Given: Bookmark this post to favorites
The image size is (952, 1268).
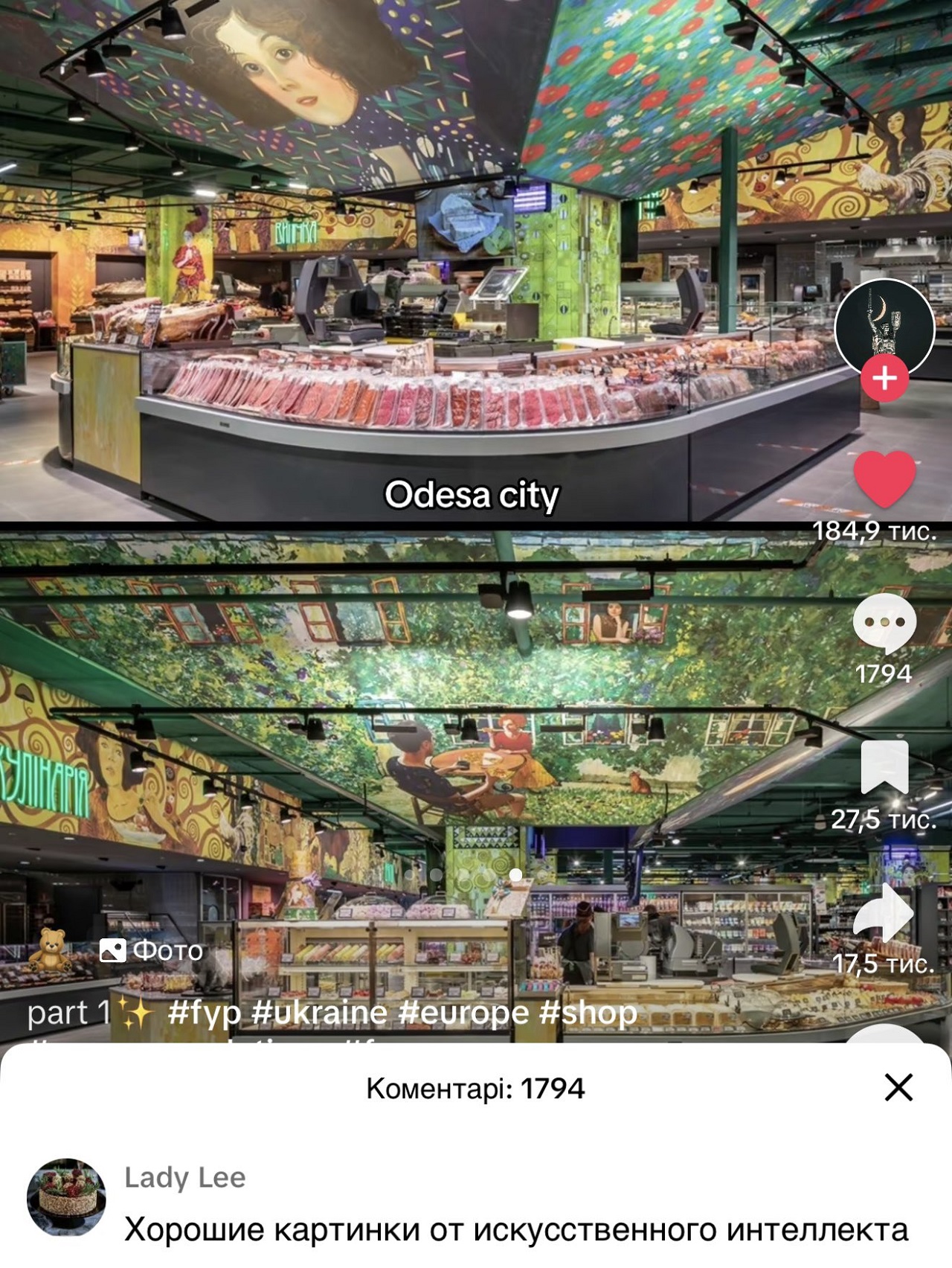Looking at the screenshot, I should tap(884, 767).
